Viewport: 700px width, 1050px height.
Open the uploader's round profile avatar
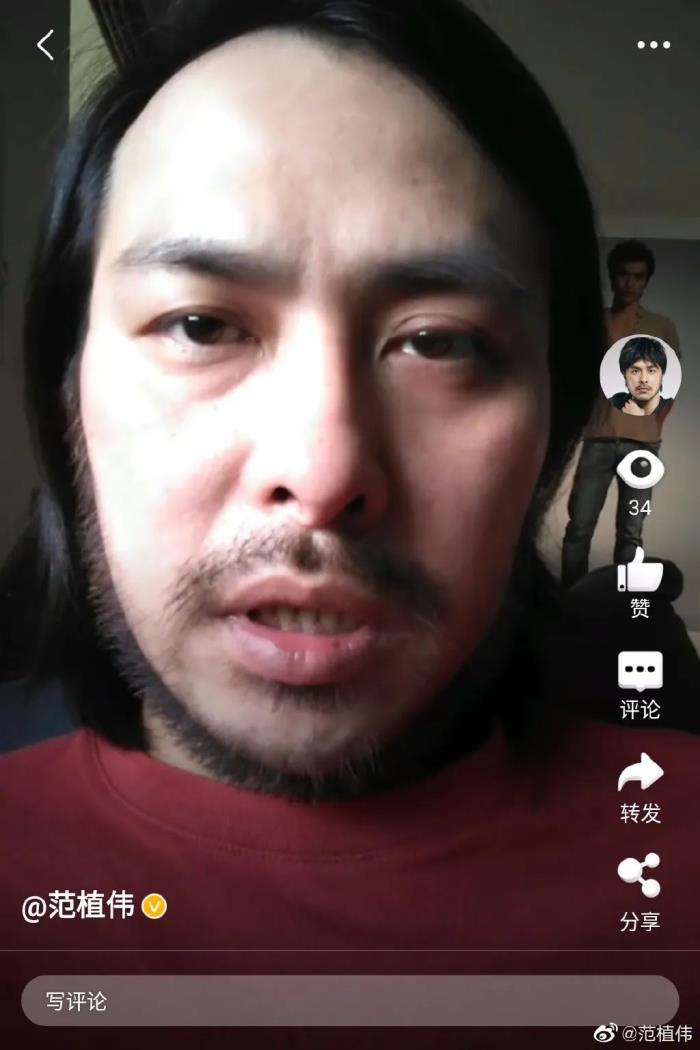click(640, 374)
